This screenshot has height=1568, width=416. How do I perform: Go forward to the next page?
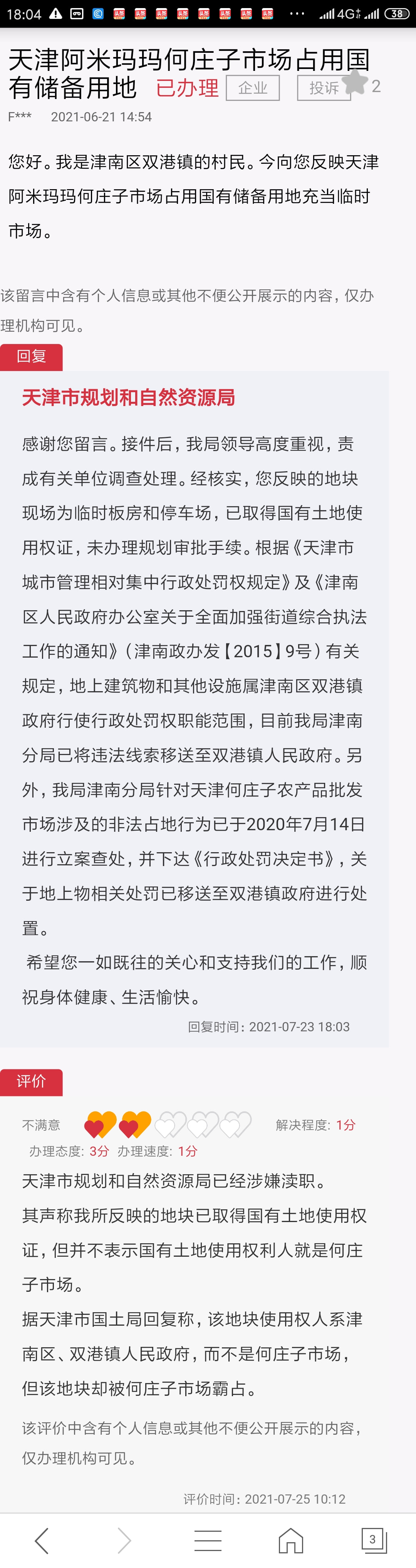click(124, 1541)
